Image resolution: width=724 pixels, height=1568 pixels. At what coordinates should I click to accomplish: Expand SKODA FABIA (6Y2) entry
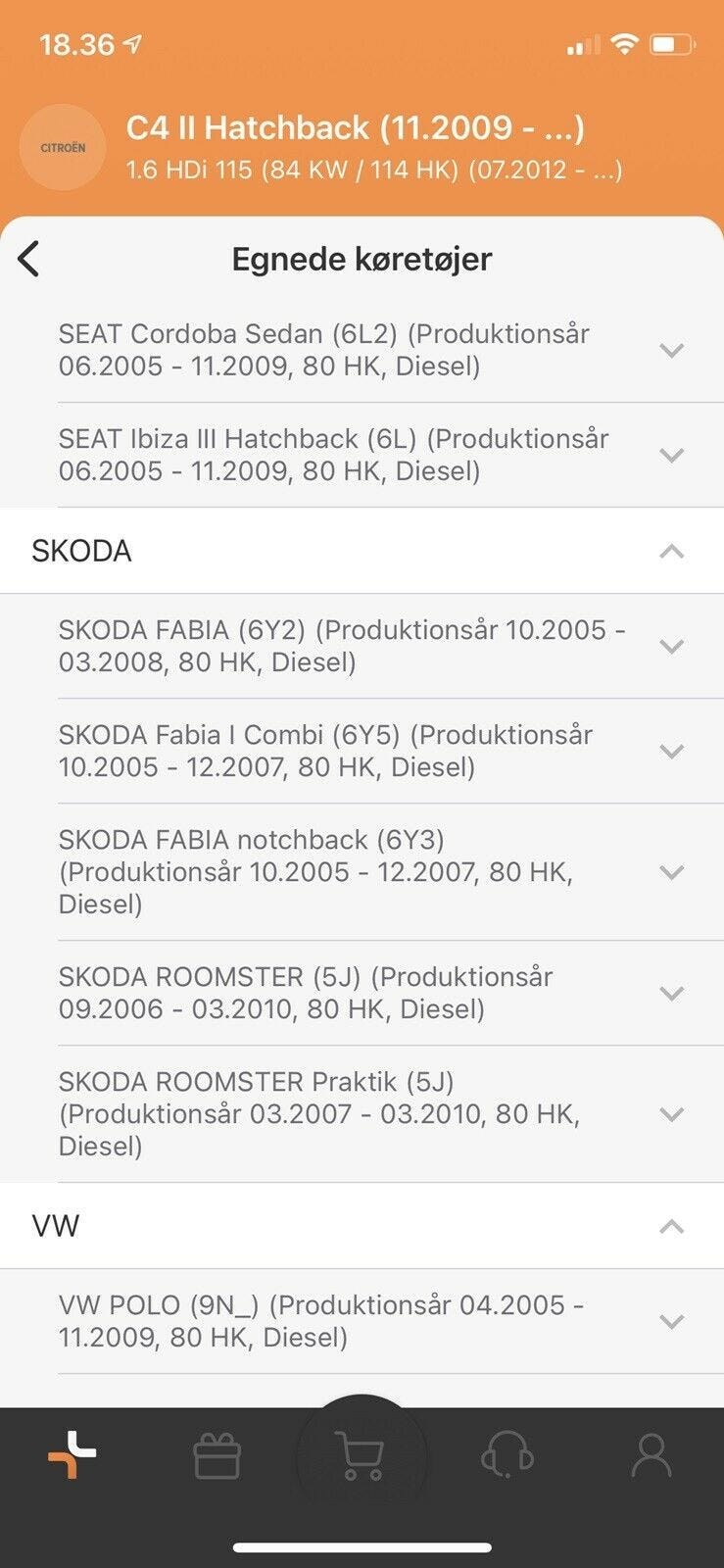(x=671, y=646)
